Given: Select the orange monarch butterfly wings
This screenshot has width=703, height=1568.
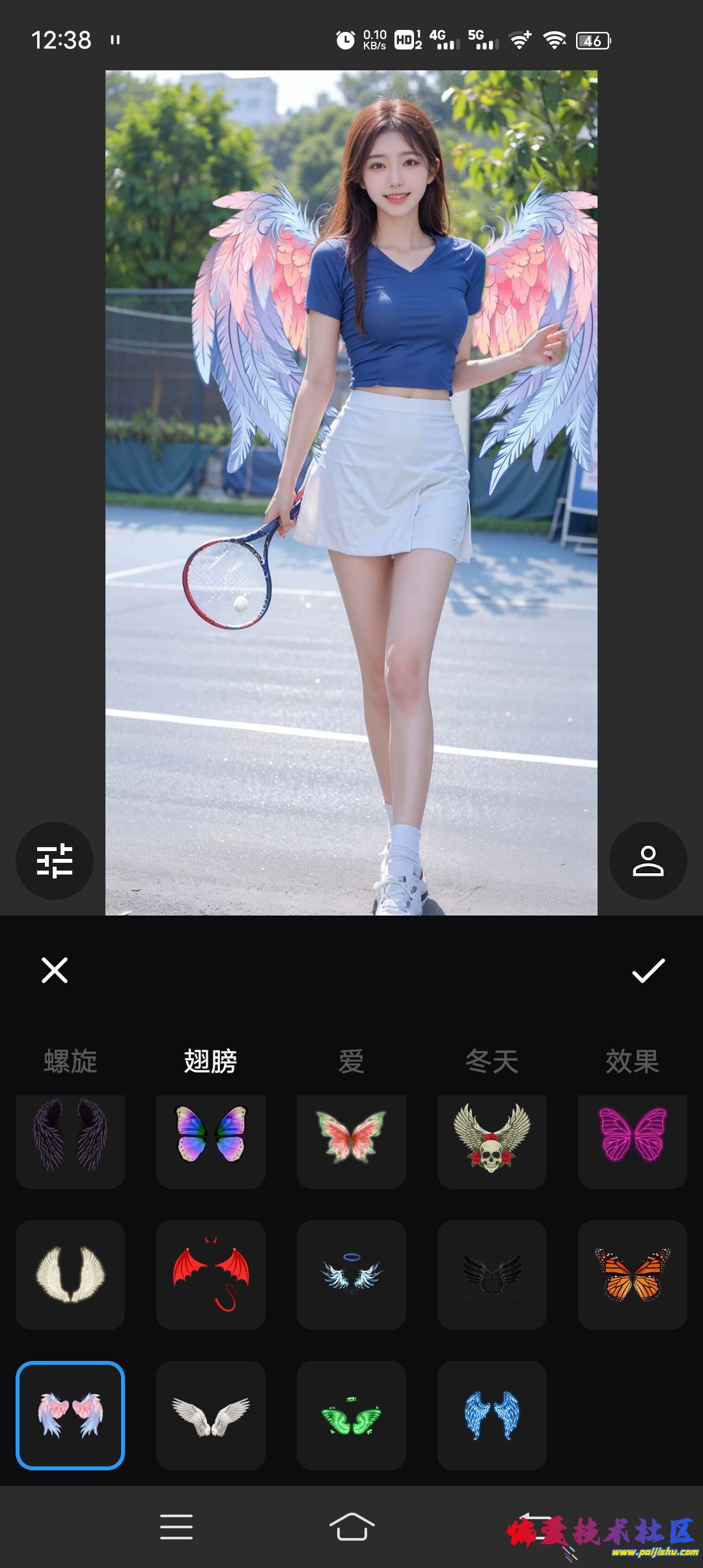Looking at the screenshot, I should point(632,1274).
